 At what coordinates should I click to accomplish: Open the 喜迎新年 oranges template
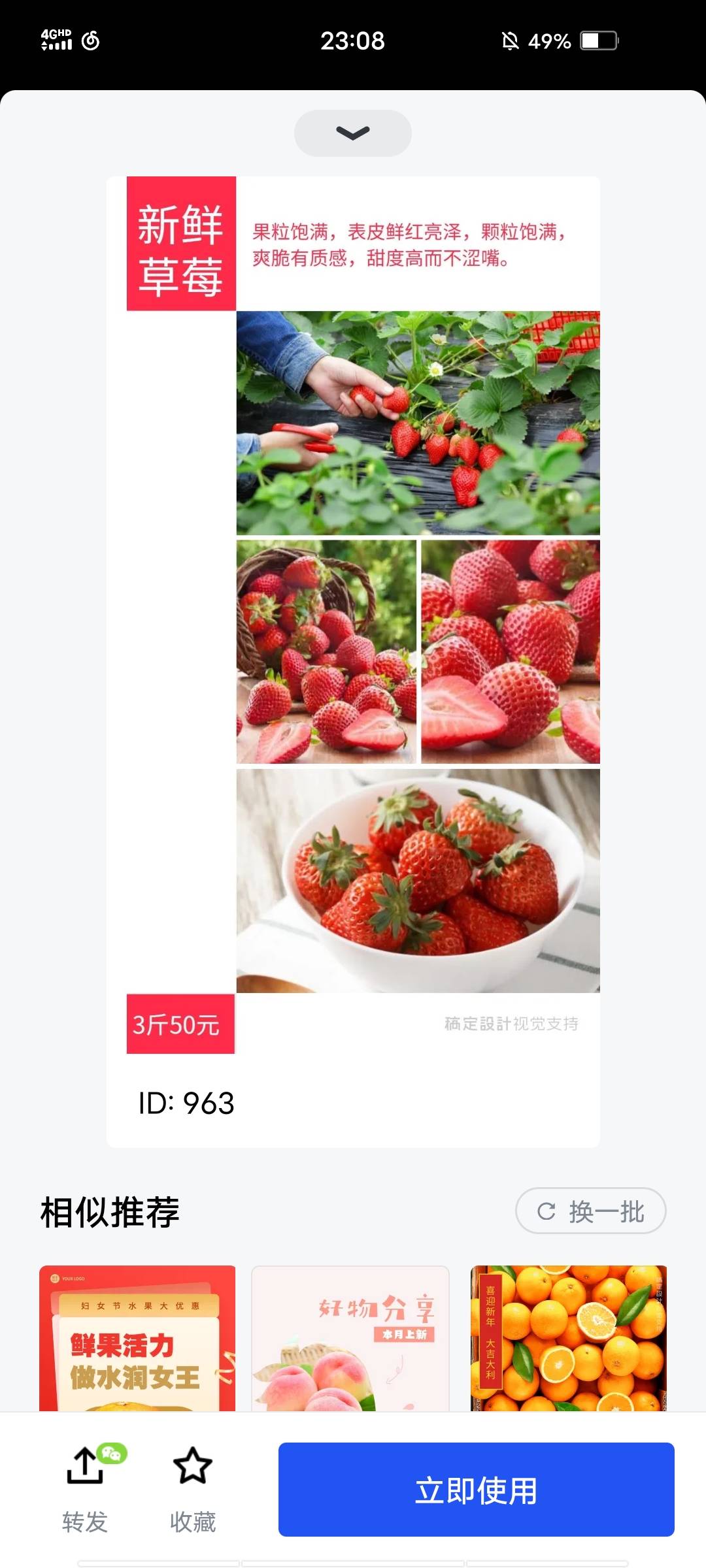click(x=568, y=1338)
